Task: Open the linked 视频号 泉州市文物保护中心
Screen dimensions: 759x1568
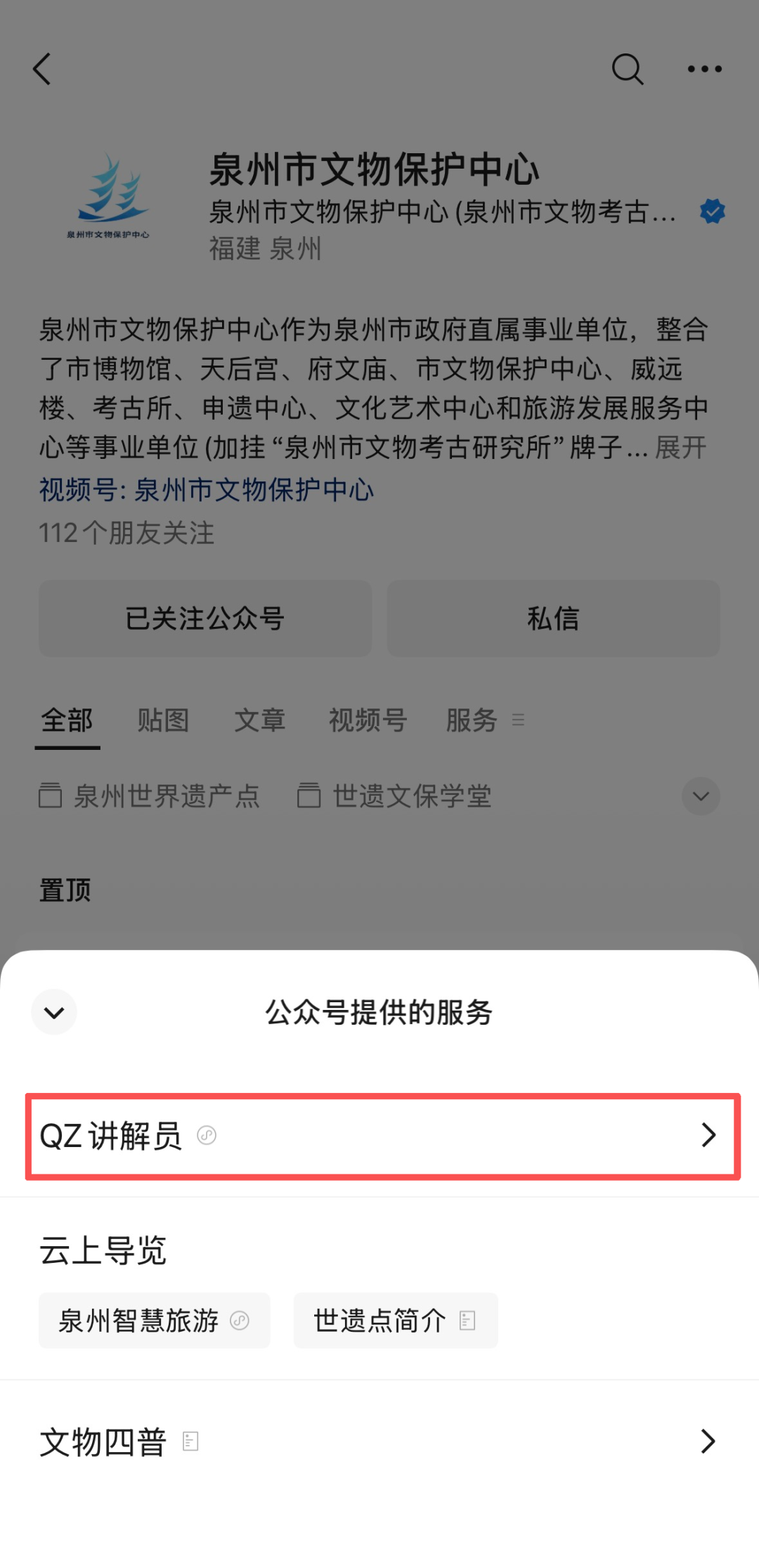Action: [x=207, y=490]
